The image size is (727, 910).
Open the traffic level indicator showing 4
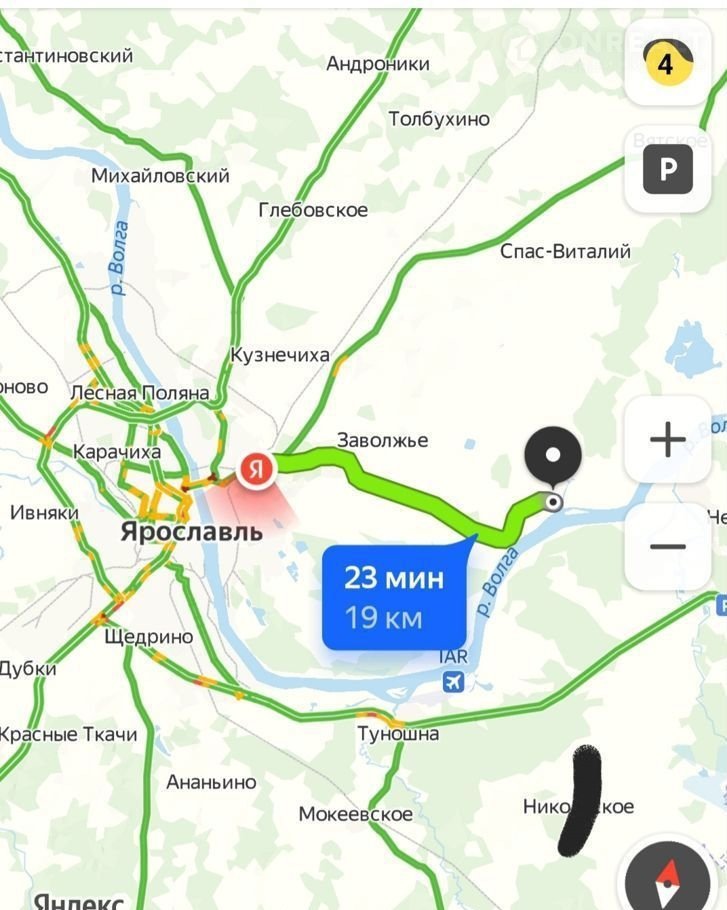coord(666,66)
